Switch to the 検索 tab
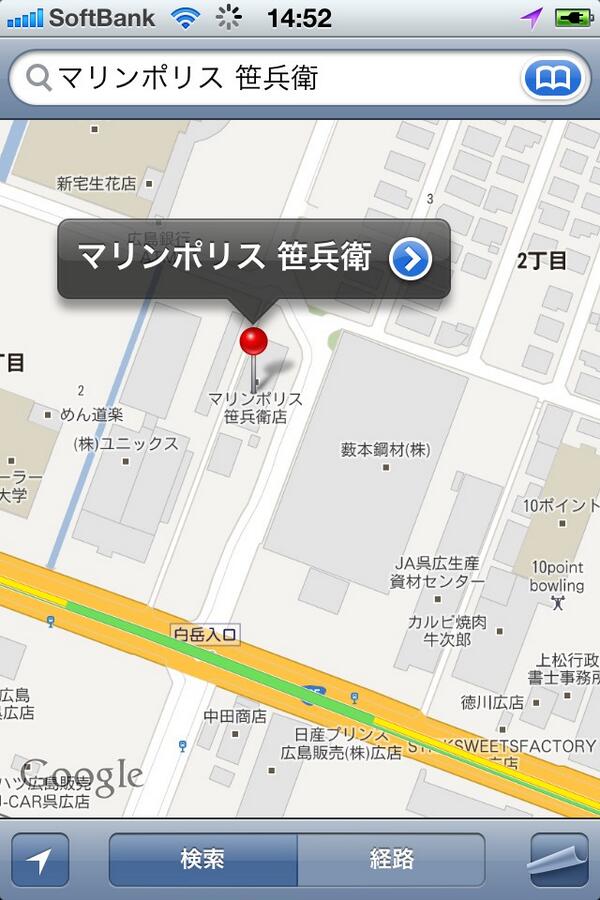This screenshot has width=600, height=900. (203, 860)
